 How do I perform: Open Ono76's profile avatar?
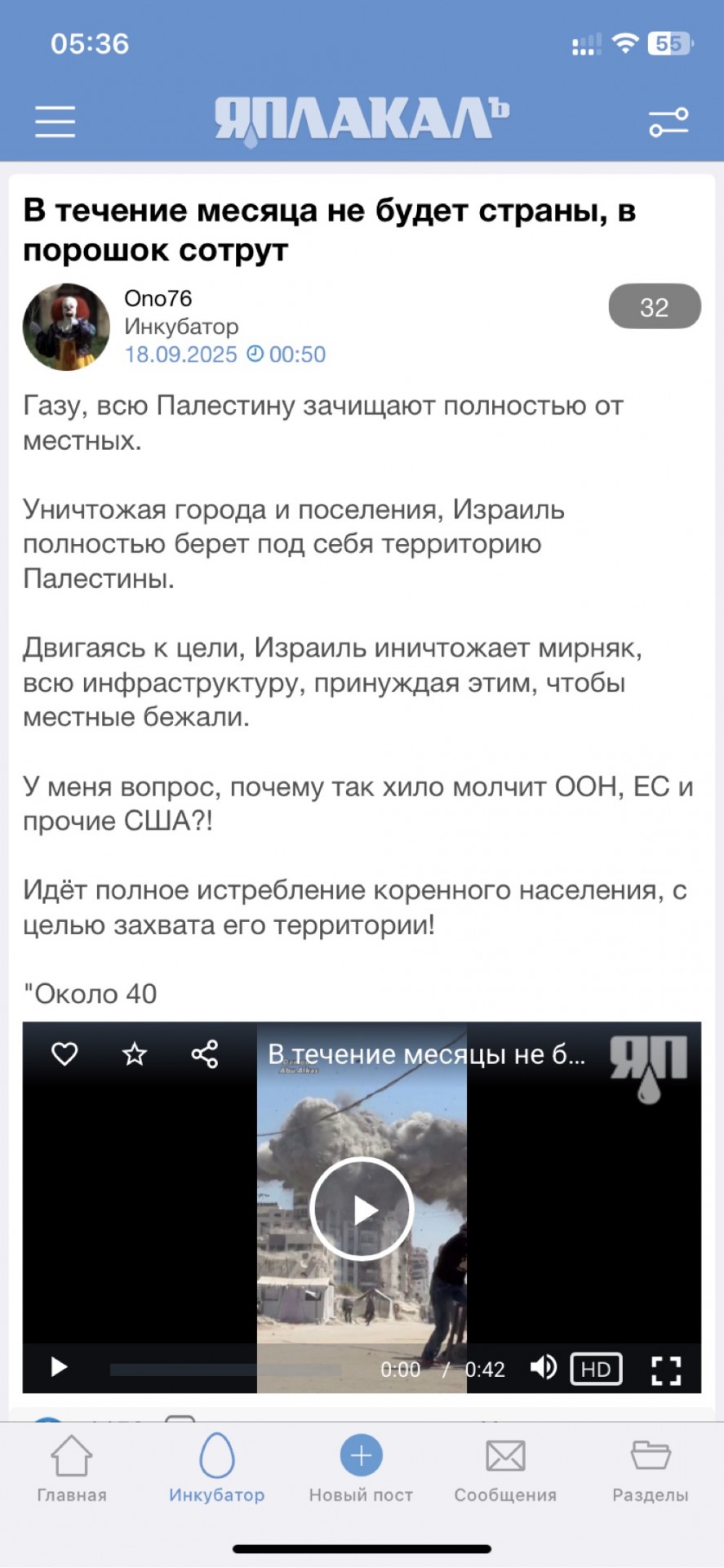[66, 327]
